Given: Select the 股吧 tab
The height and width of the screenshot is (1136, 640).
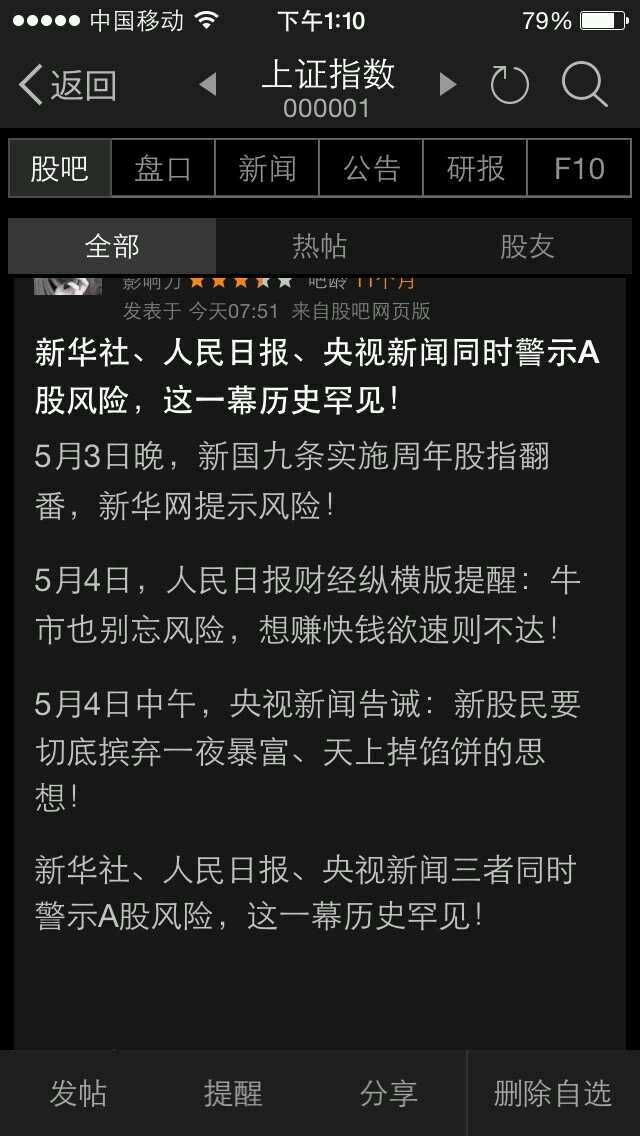Looking at the screenshot, I should tap(59, 168).
